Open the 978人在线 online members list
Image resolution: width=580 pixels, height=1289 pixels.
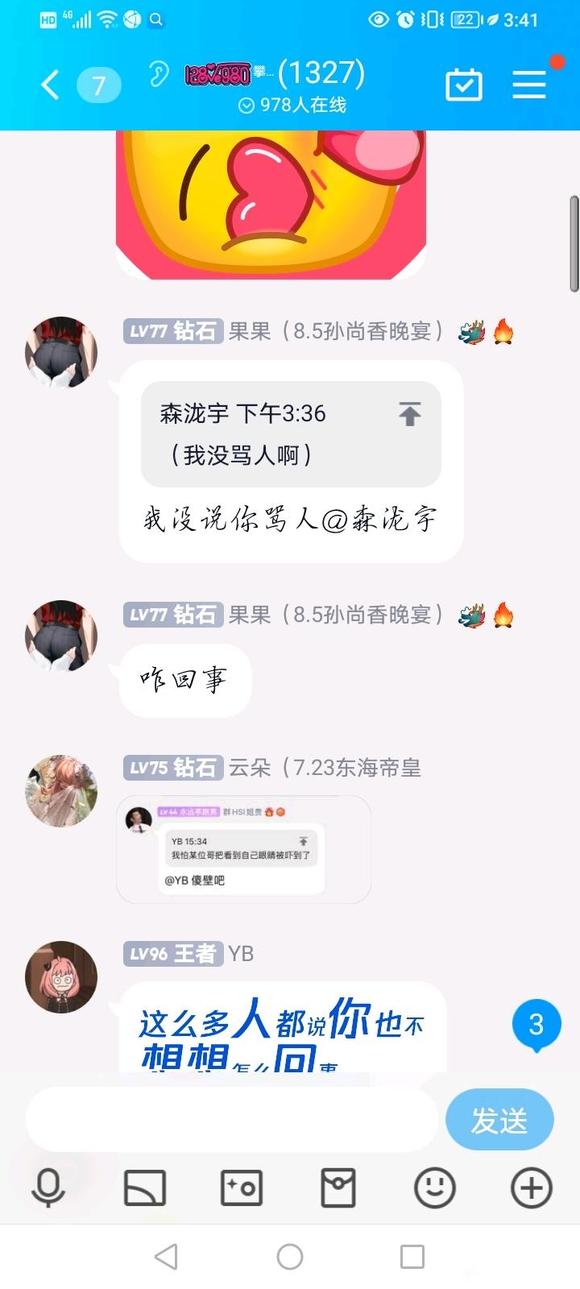pyautogui.click(x=292, y=104)
